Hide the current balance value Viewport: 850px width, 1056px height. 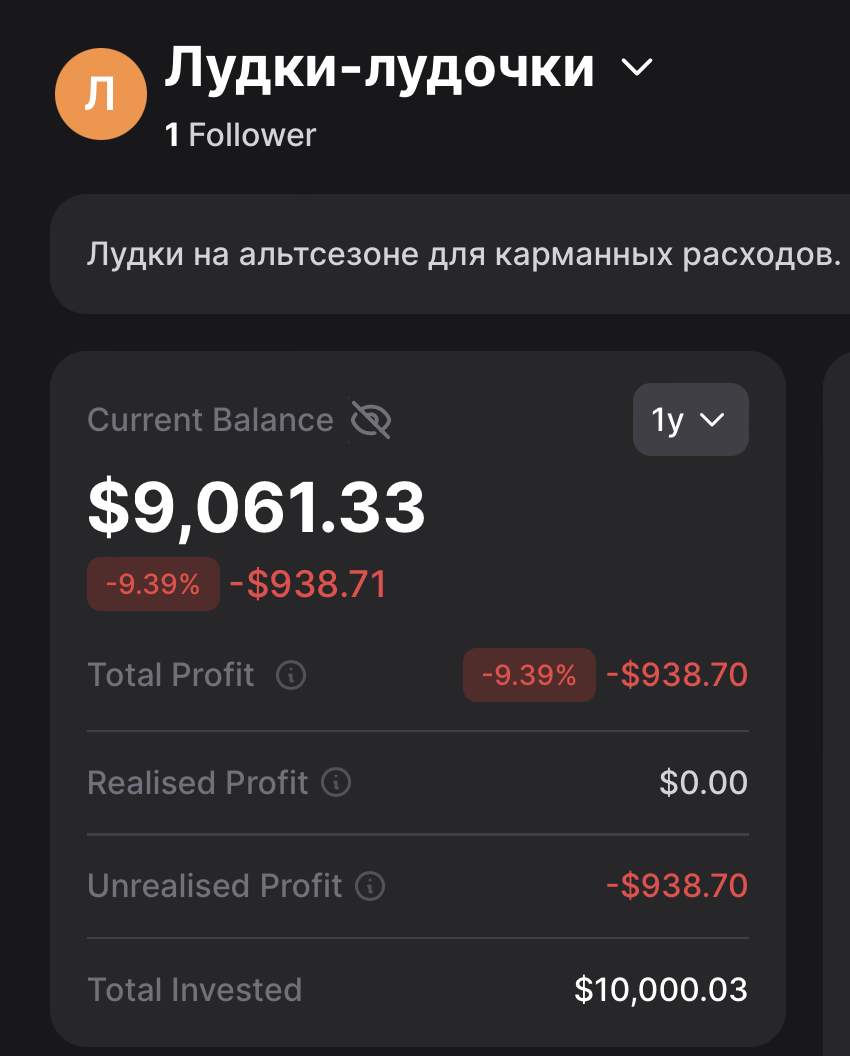coord(371,420)
